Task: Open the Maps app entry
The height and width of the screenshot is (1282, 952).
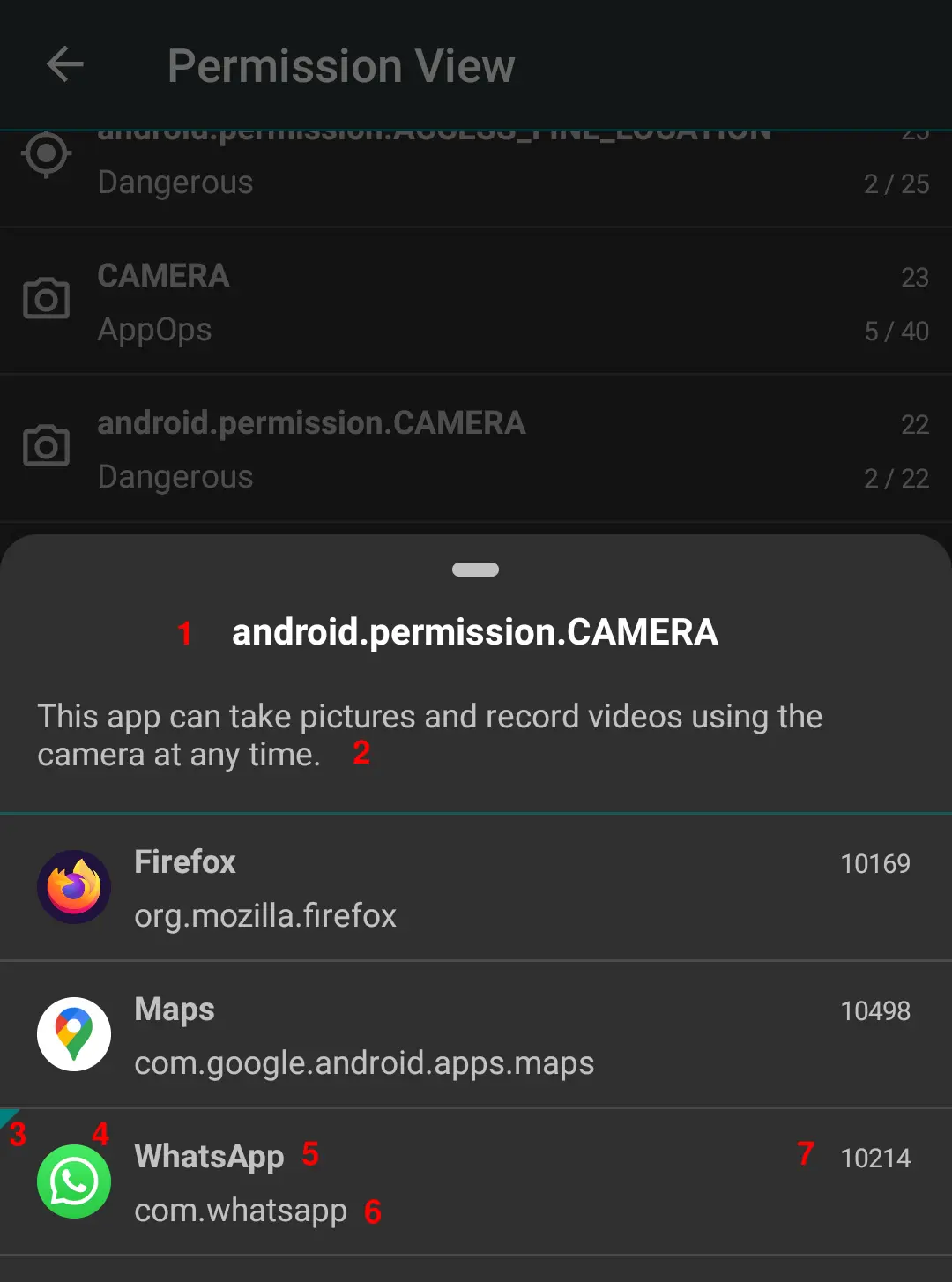Action: tap(476, 1034)
